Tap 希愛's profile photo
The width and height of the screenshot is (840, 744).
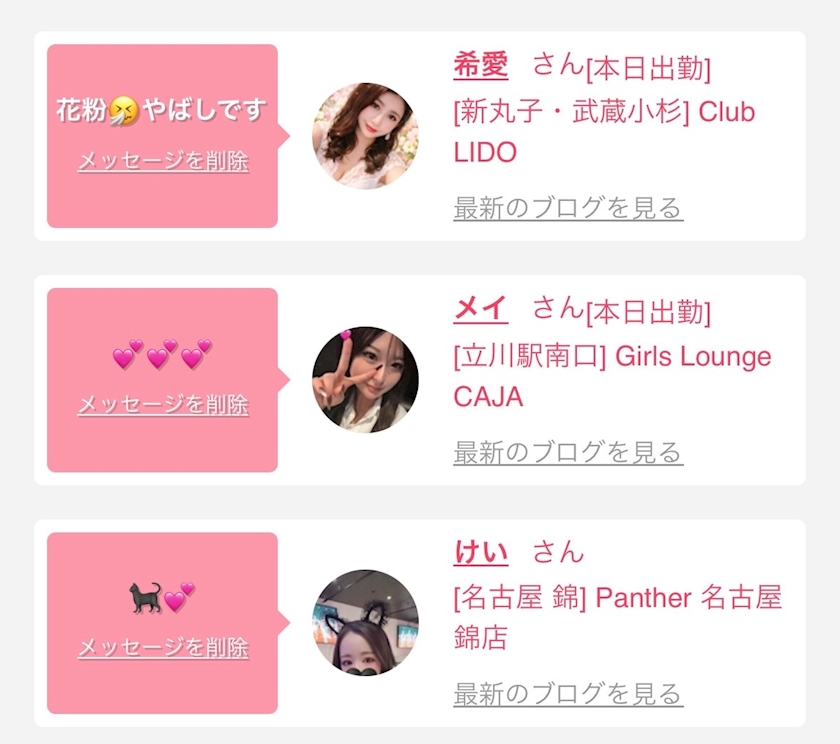point(365,136)
